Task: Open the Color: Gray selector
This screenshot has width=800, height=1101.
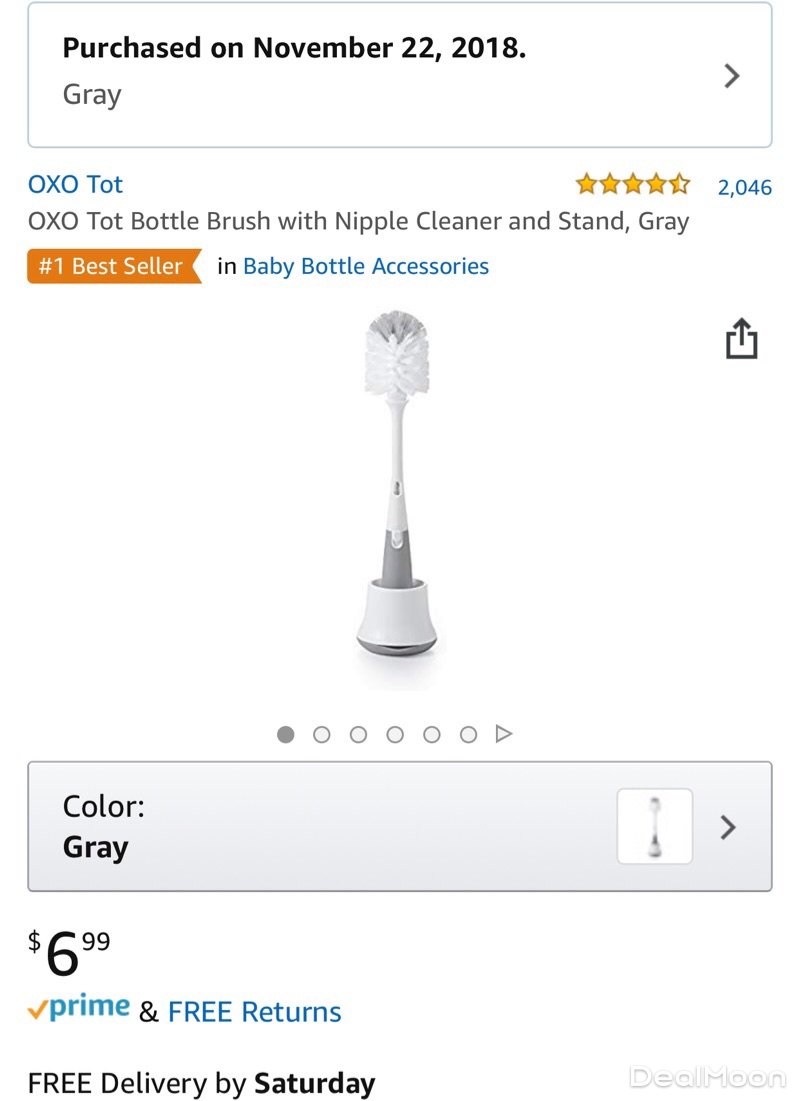Action: pyautogui.click(x=399, y=826)
